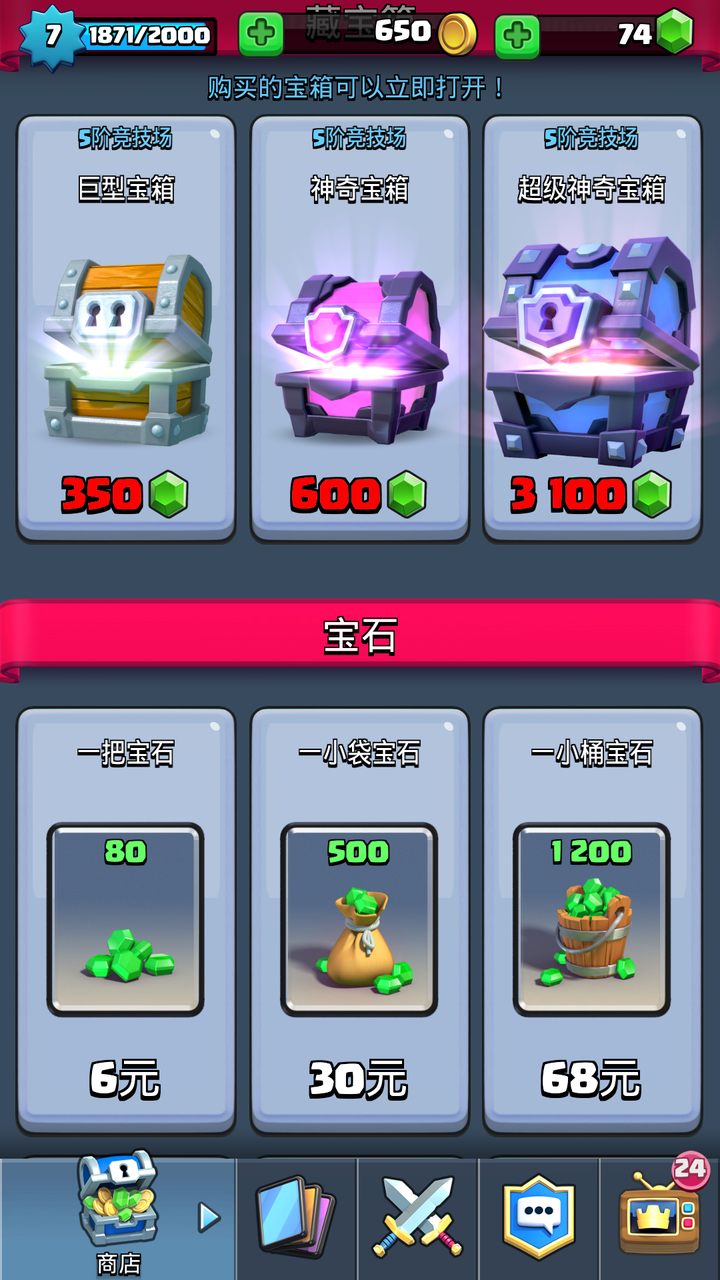
Task: Add more gems with plus button
Action: [517, 36]
